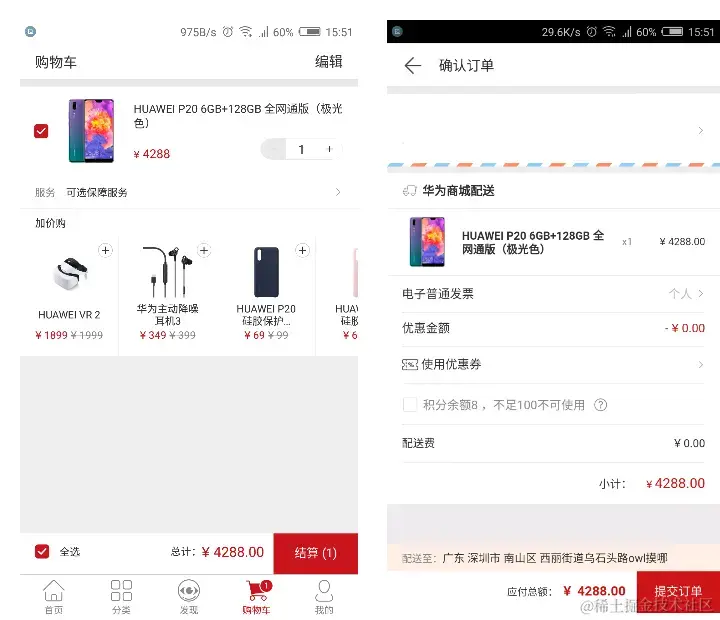This screenshot has width=720, height=620.
Task: Toggle the 全选 select-all checkbox
Action: point(42,551)
